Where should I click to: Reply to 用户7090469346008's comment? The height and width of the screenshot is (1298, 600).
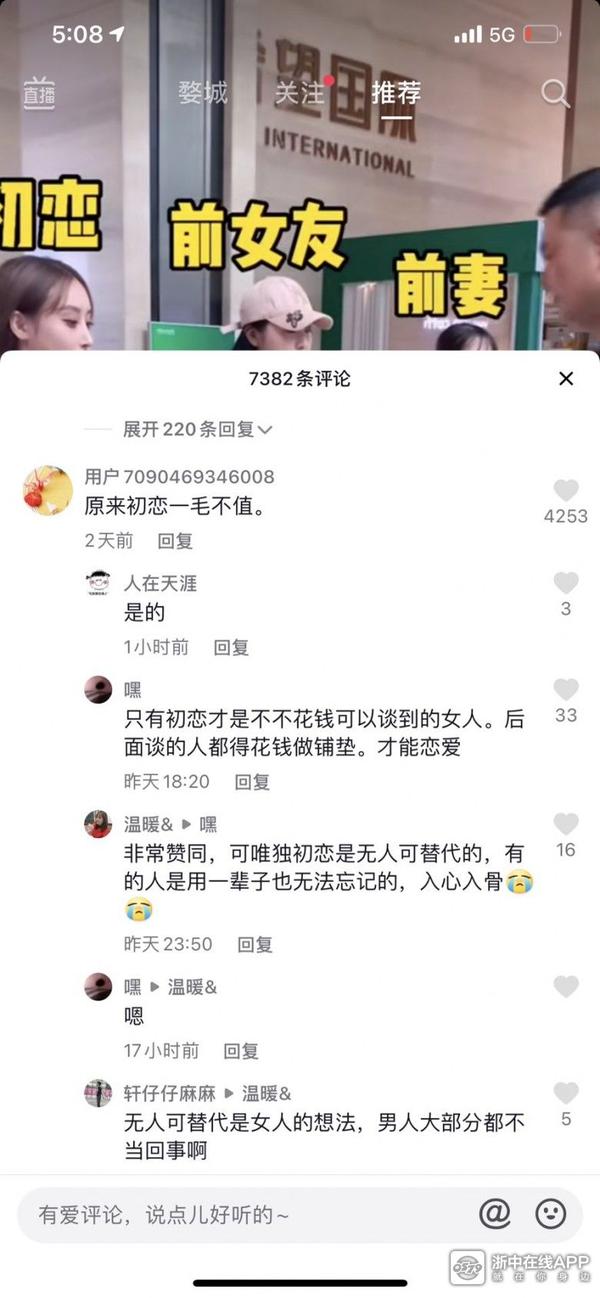[175, 541]
